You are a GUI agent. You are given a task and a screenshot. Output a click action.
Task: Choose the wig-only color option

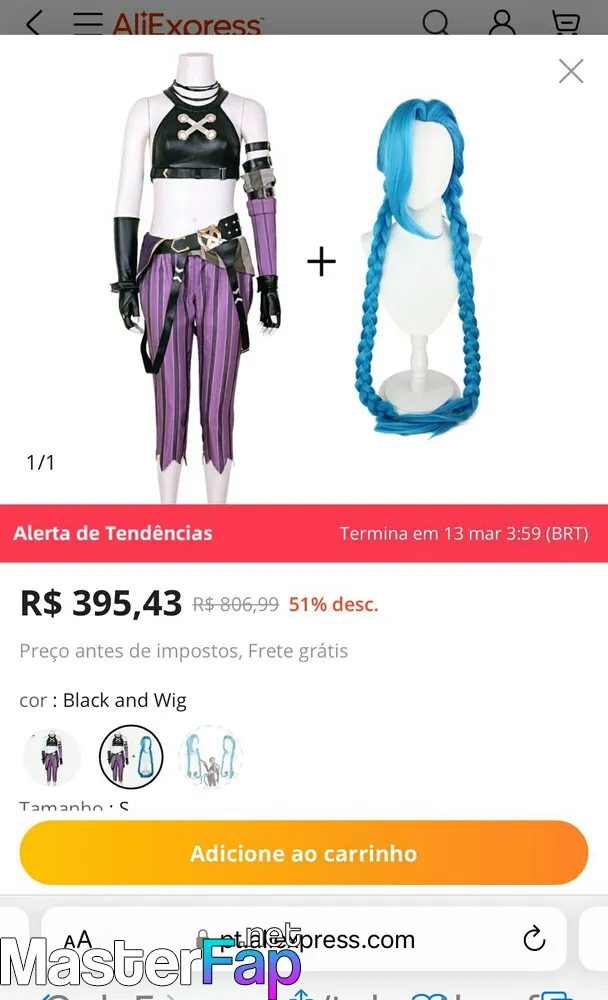coord(211,757)
